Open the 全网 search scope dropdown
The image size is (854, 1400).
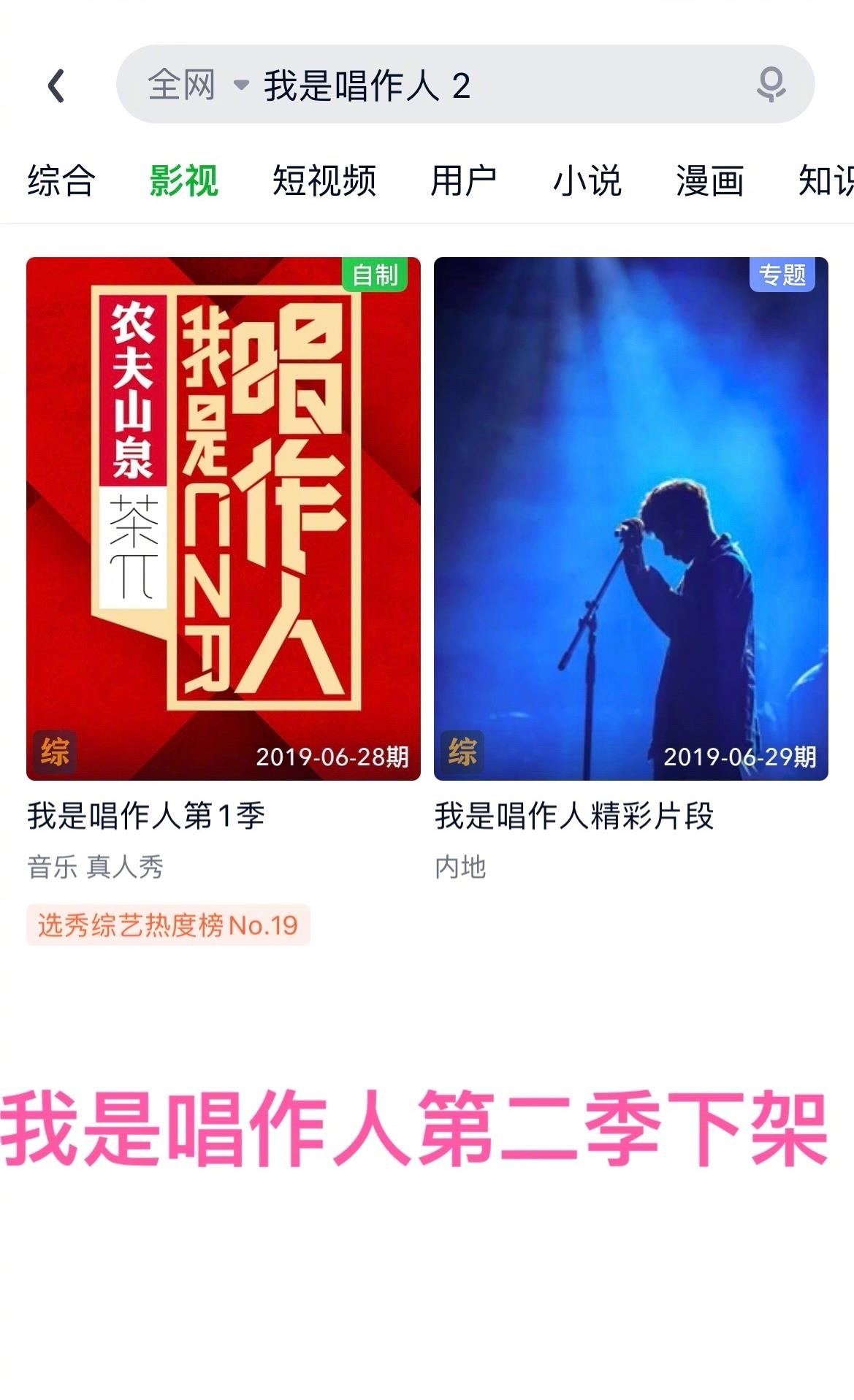(182, 85)
